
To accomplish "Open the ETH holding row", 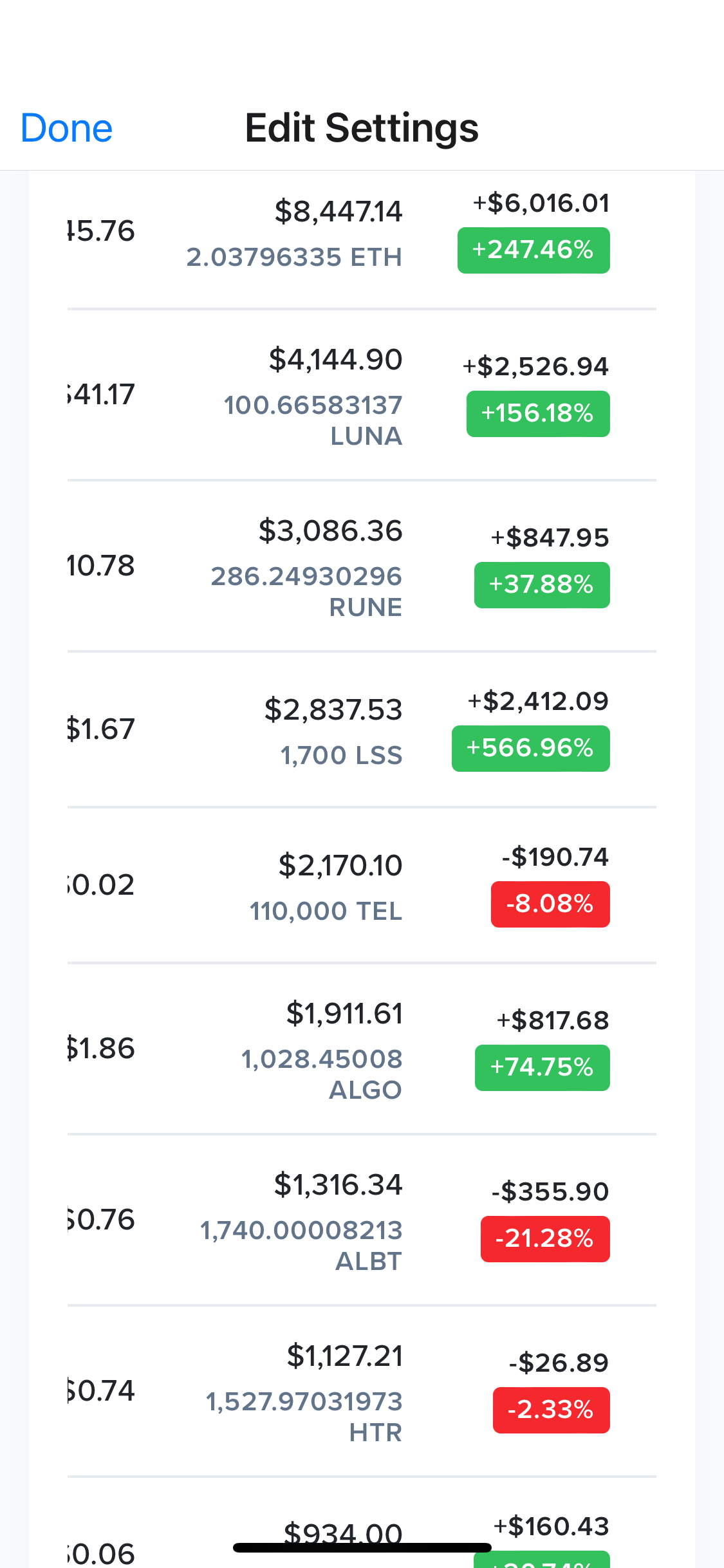I will point(362,239).
